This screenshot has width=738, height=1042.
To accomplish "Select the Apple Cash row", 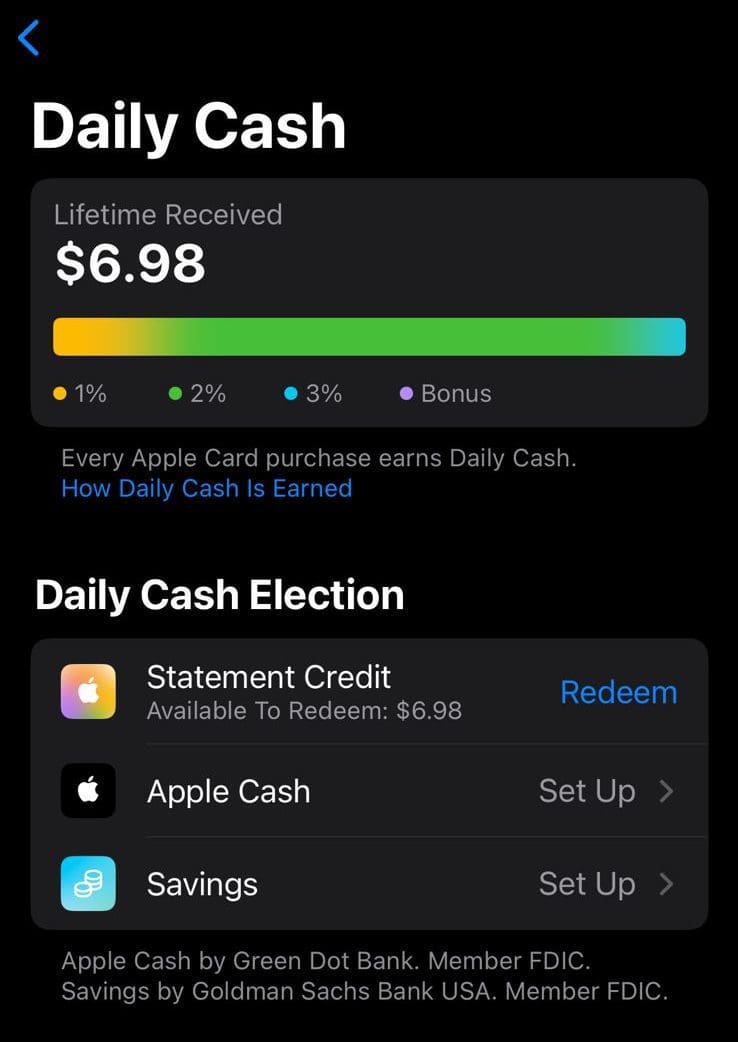I will click(x=300, y=791).
